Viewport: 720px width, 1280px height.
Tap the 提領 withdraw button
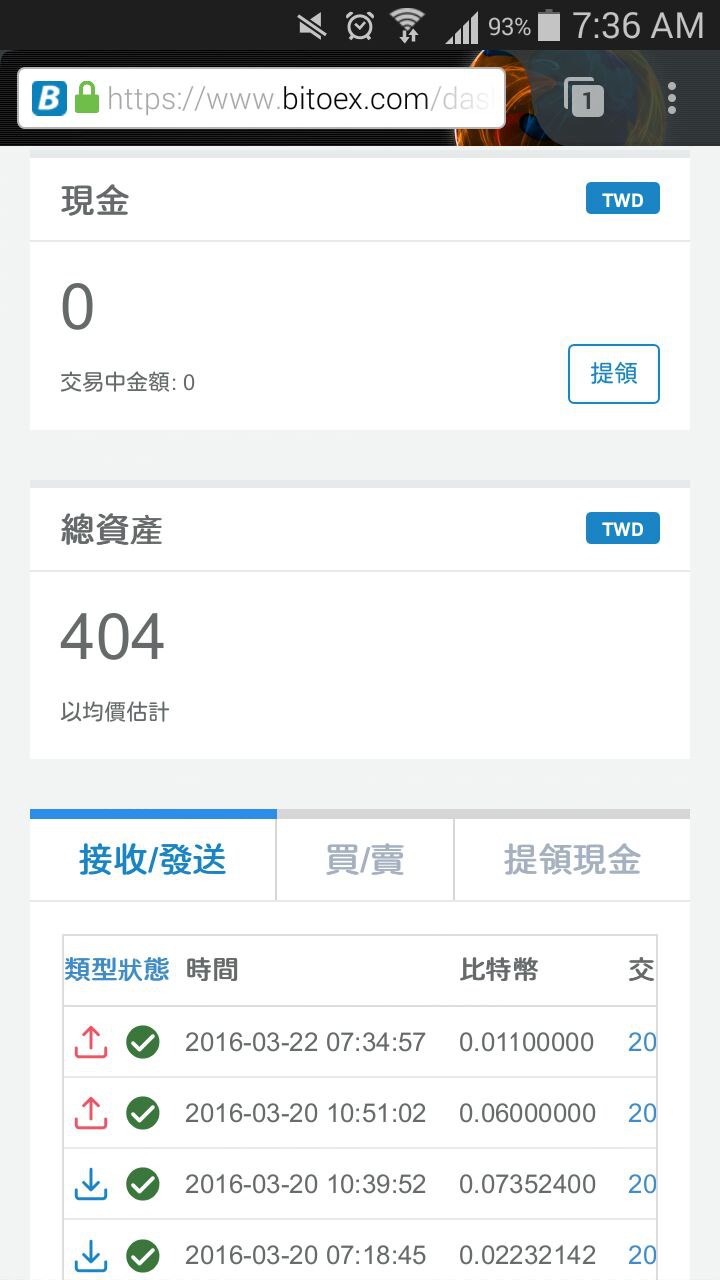613,373
